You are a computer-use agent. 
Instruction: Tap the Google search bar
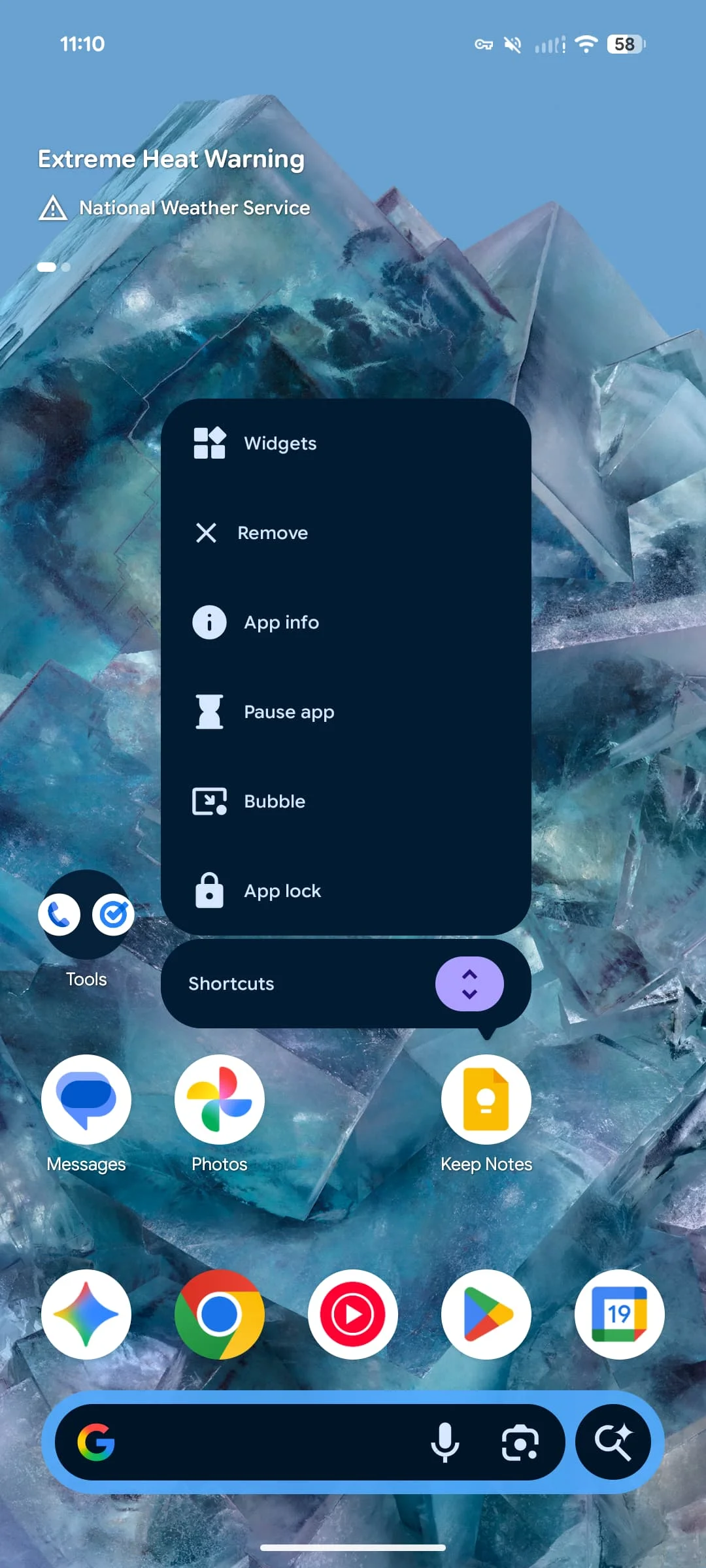click(261, 1443)
